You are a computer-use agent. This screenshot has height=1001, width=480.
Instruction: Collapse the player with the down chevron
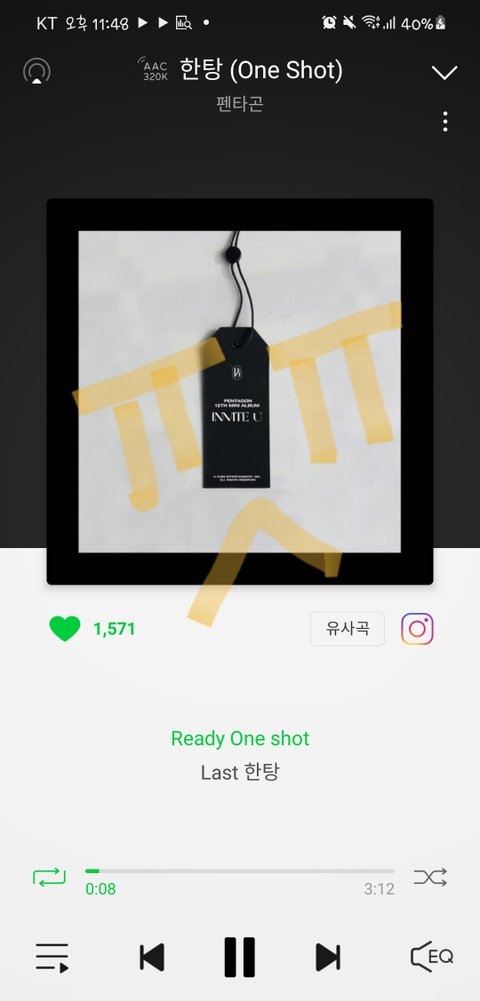[444, 72]
